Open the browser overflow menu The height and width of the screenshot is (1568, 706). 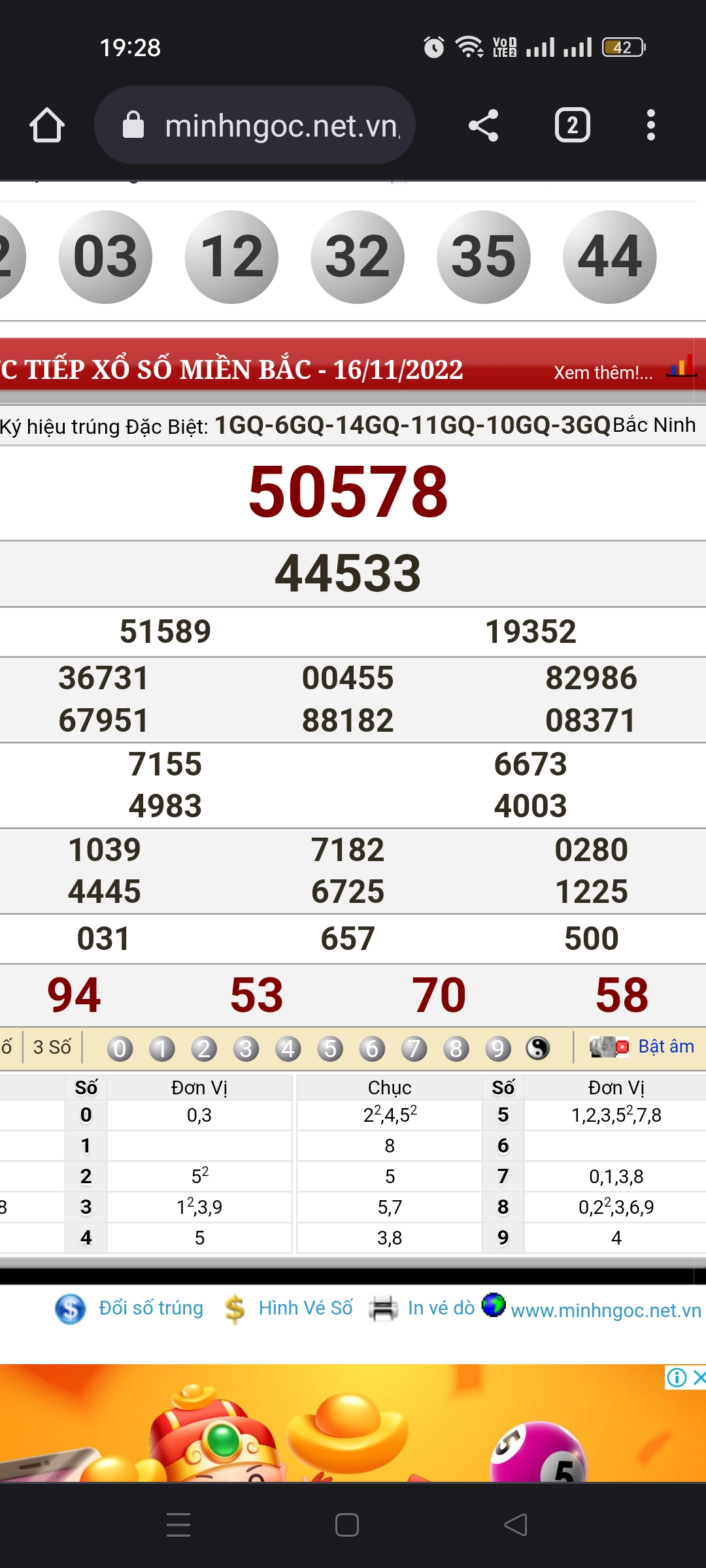click(650, 125)
